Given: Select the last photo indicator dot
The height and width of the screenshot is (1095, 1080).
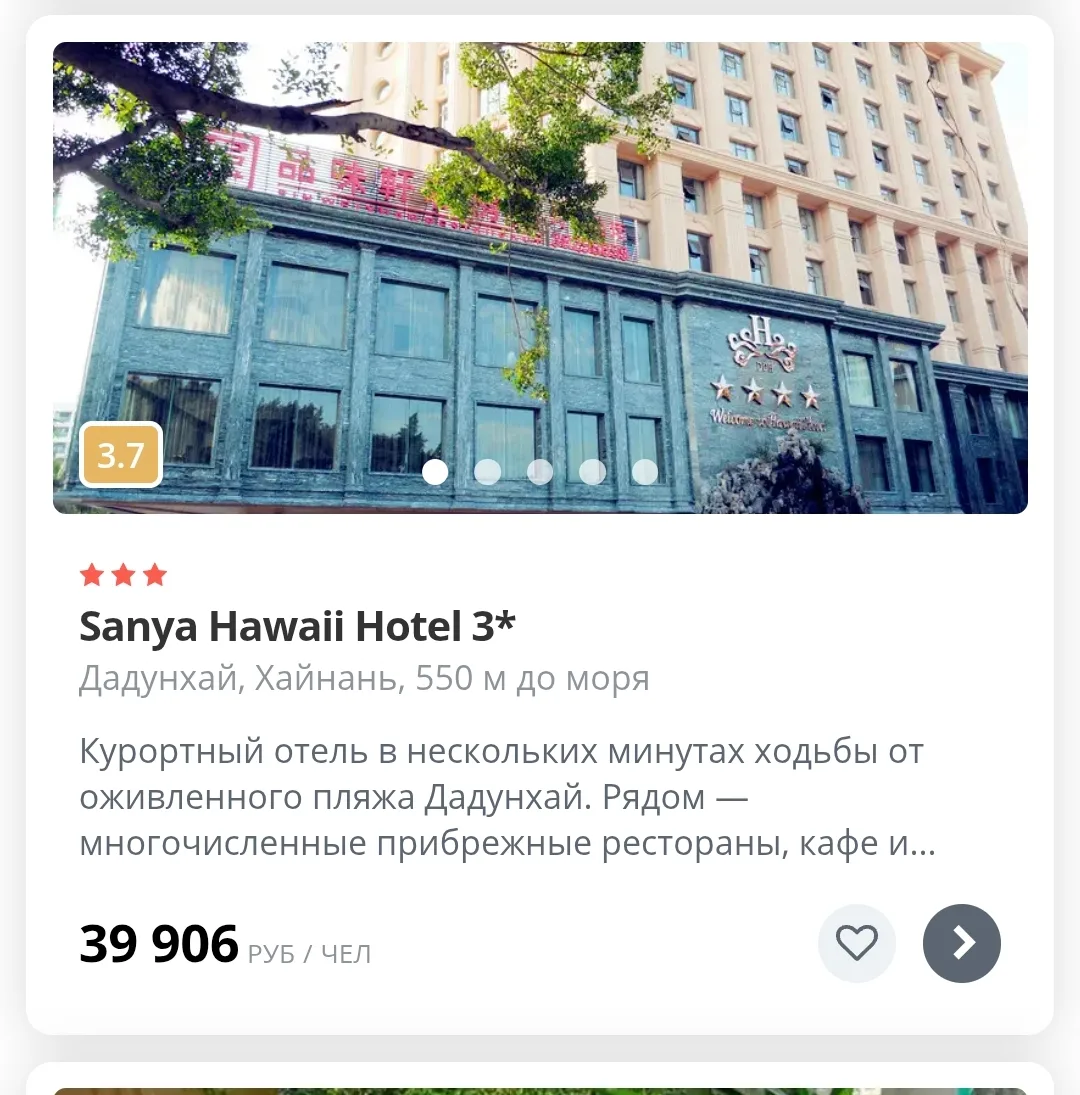Looking at the screenshot, I should click(645, 472).
